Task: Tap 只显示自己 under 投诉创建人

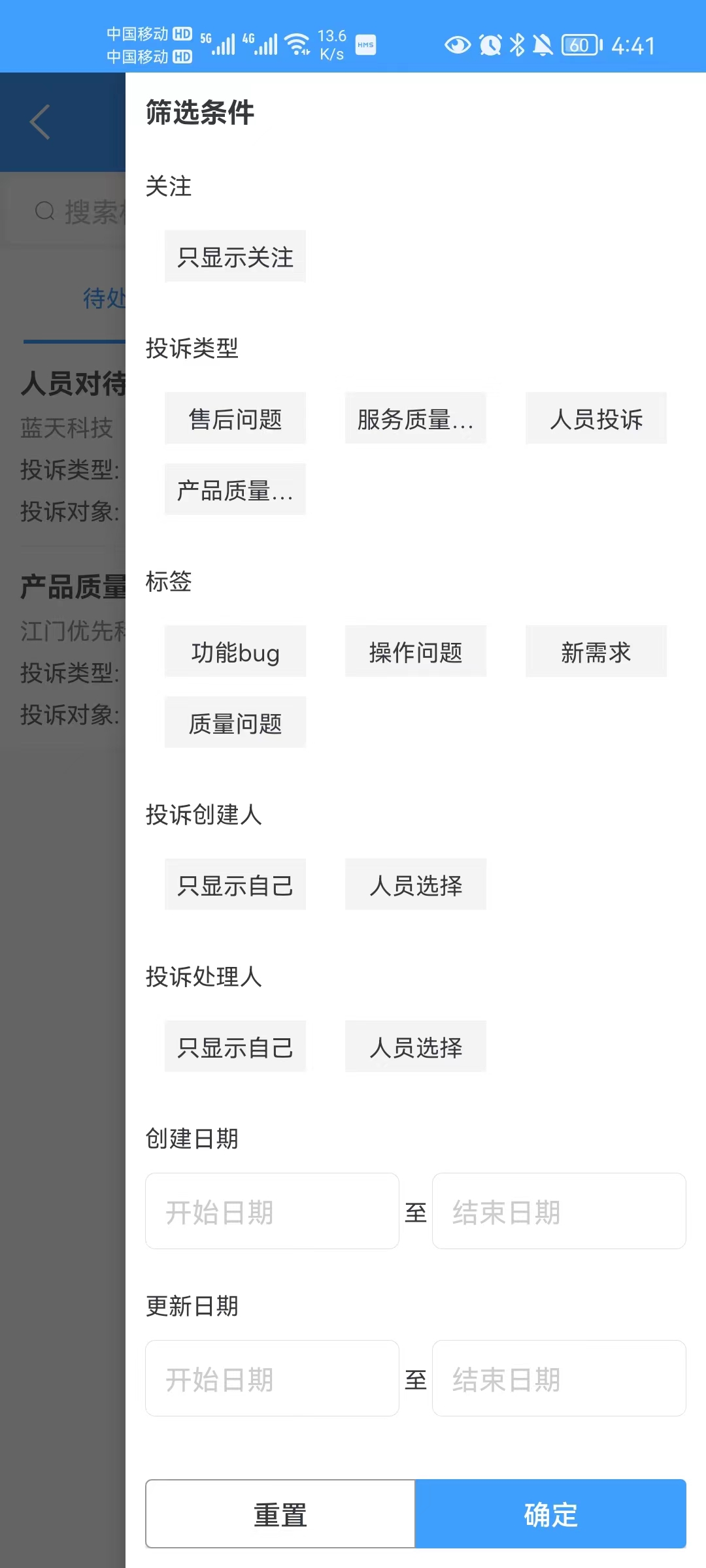Action: (x=235, y=885)
